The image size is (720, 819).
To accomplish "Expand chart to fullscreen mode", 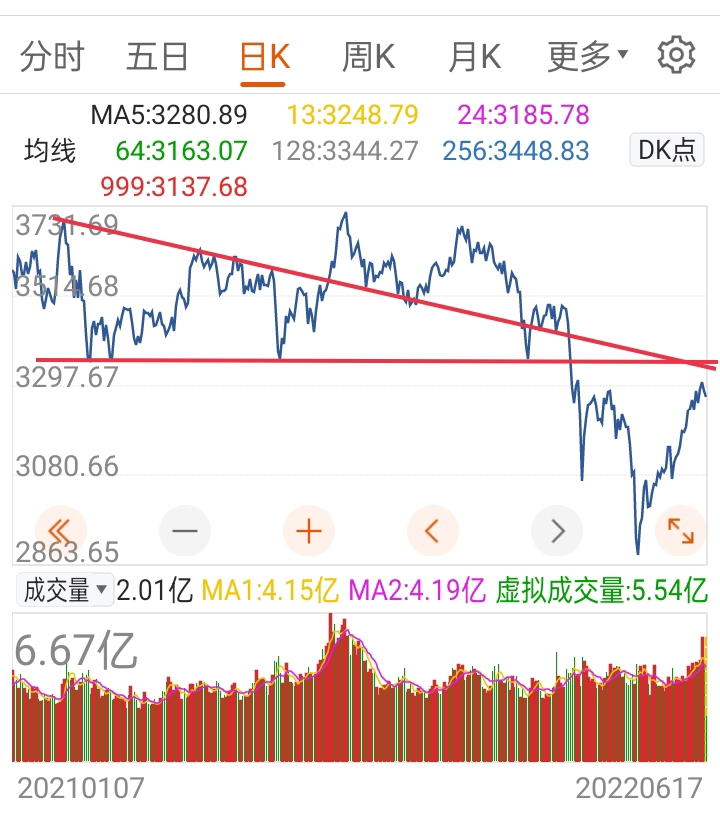I will (681, 531).
